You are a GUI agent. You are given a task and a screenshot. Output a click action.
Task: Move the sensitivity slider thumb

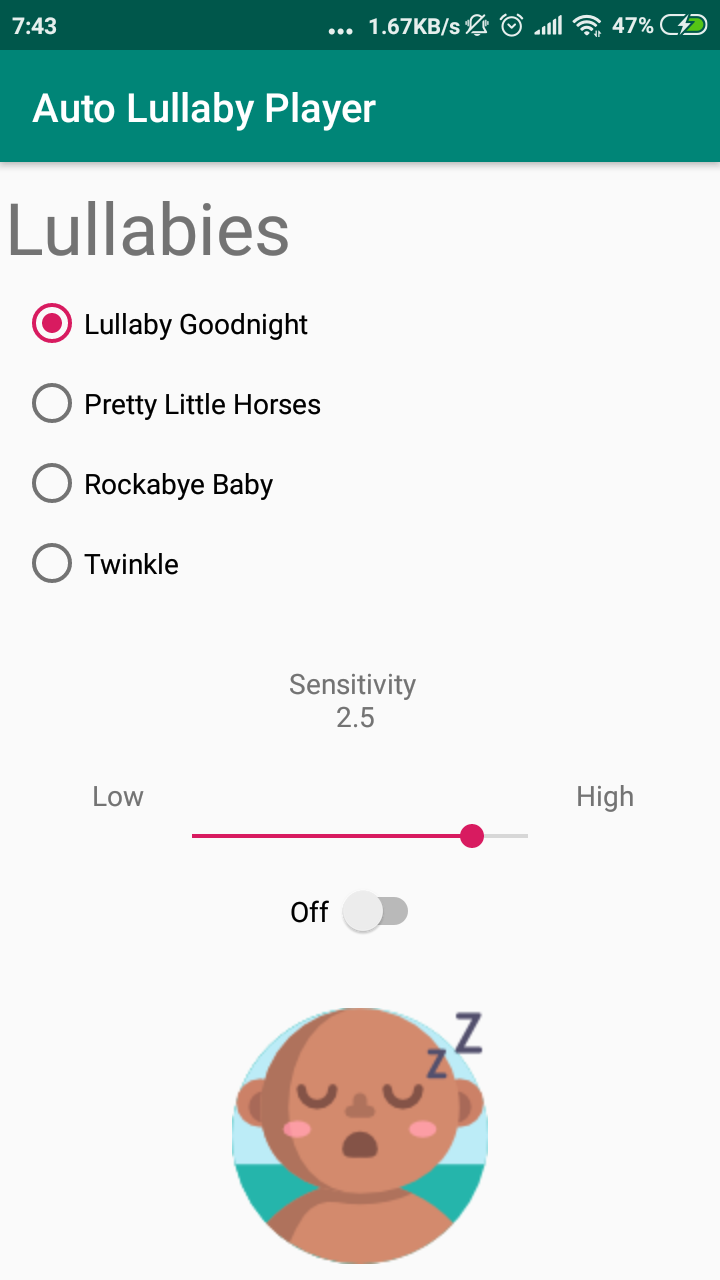point(472,835)
